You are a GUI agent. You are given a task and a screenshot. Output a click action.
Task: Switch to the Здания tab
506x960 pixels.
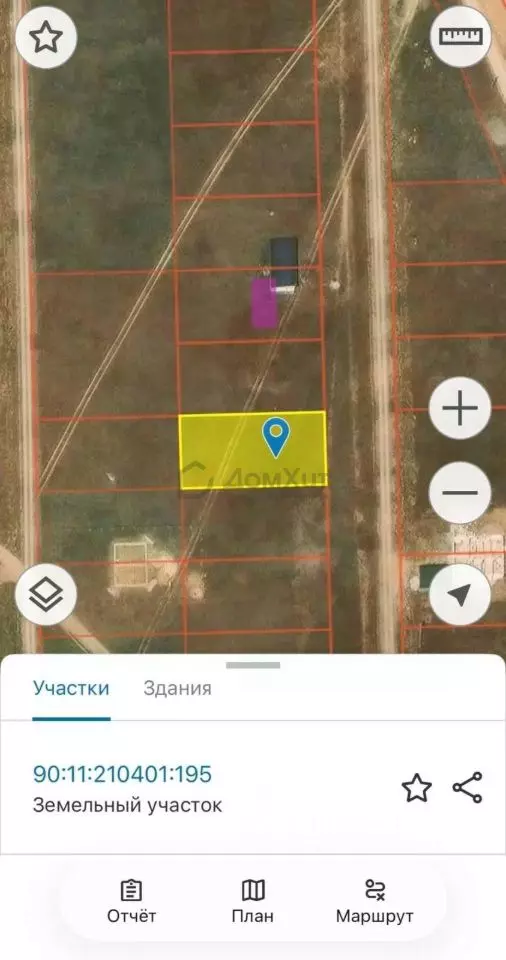coord(178,688)
